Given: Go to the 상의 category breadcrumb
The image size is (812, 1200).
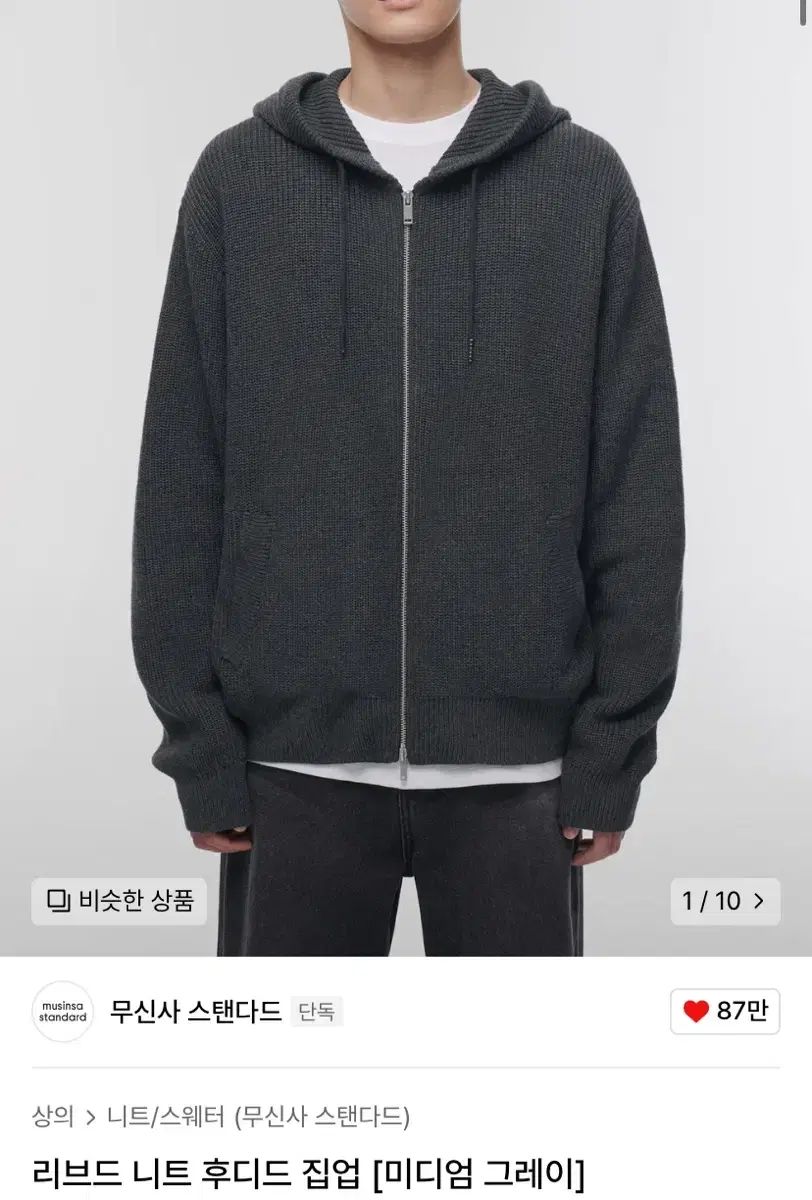Looking at the screenshot, I should [53, 1116].
